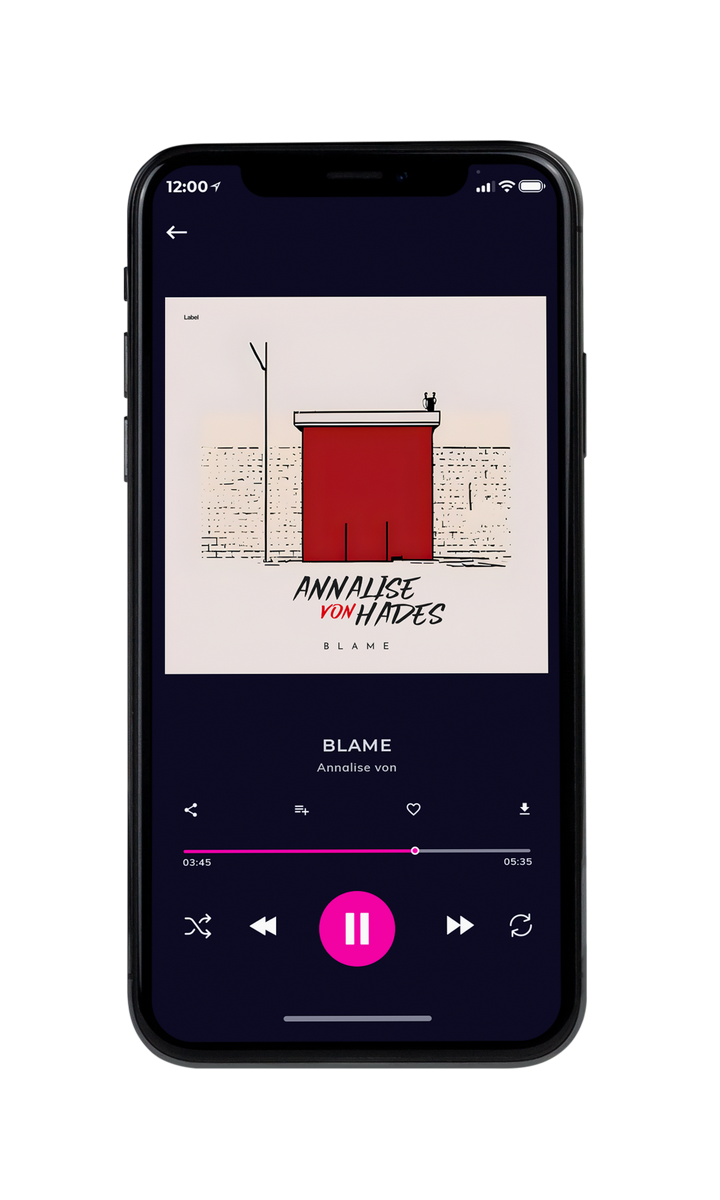The width and height of the screenshot is (720, 1200).
Task: Open the BLAME album artwork
Action: click(x=356, y=485)
